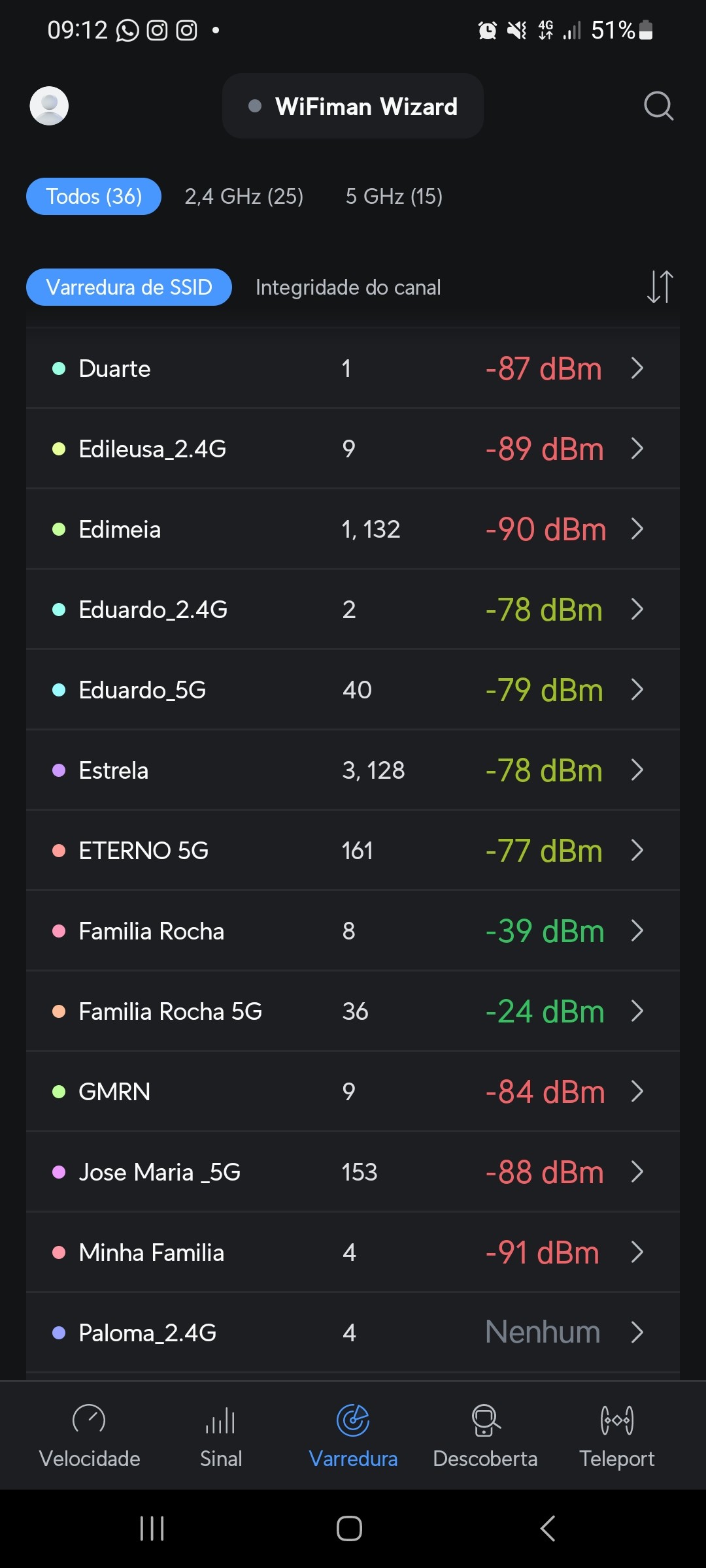Switch to Integridade do canal

(348, 287)
